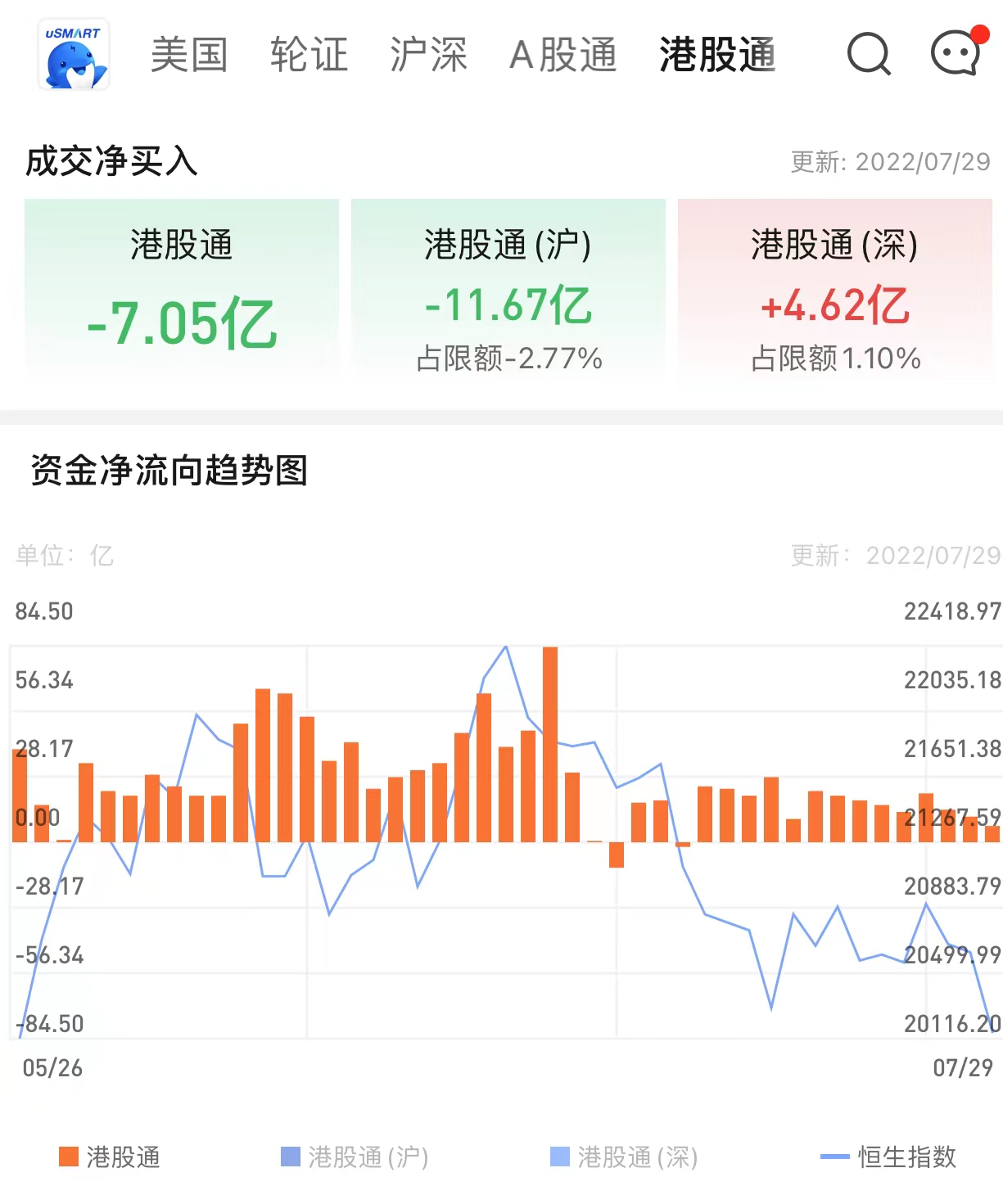This screenshot has height=1204, width=1003.
Task: Tap the uSMART logo avatar
Action: pos(74,55)
